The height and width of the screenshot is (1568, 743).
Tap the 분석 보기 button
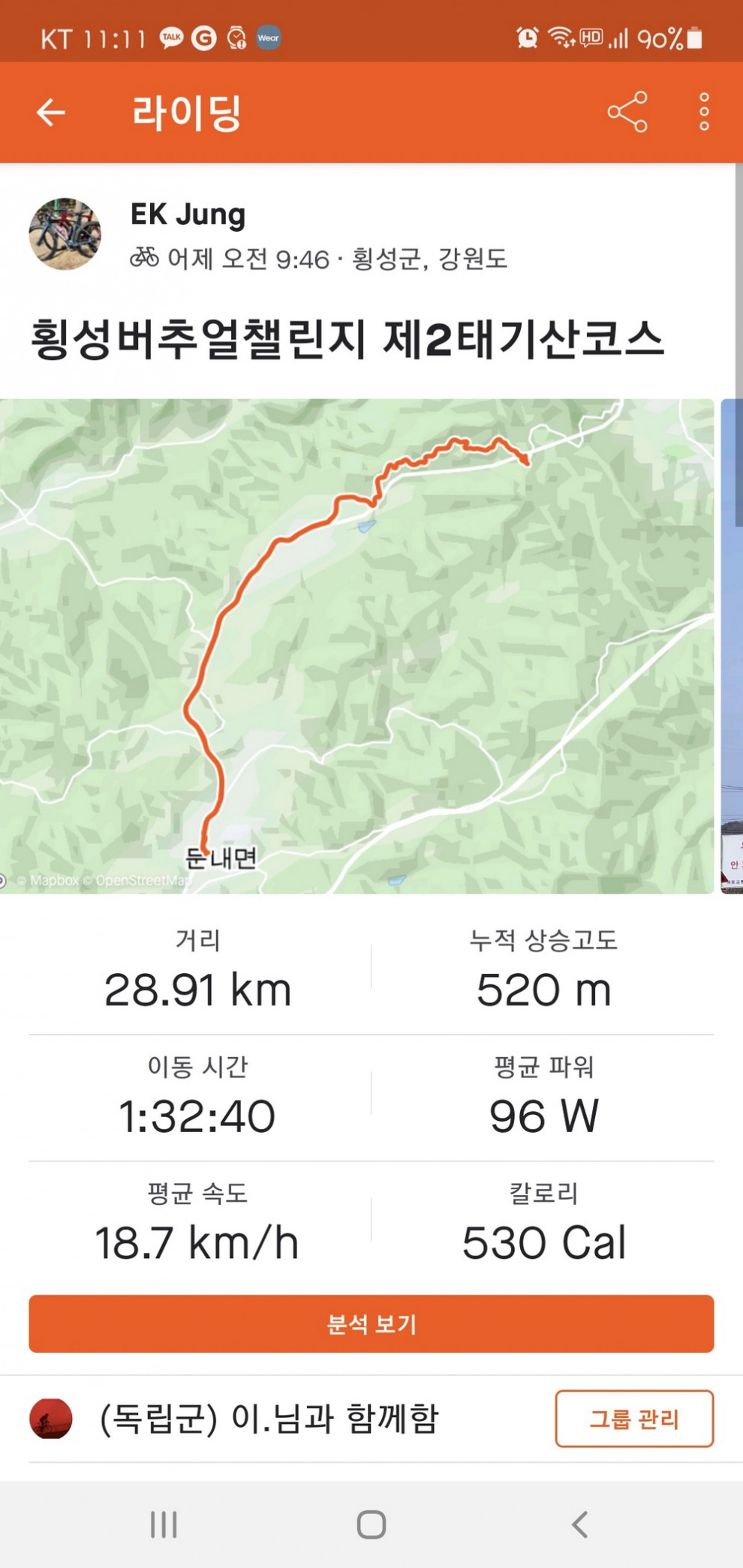[371, 1323]
